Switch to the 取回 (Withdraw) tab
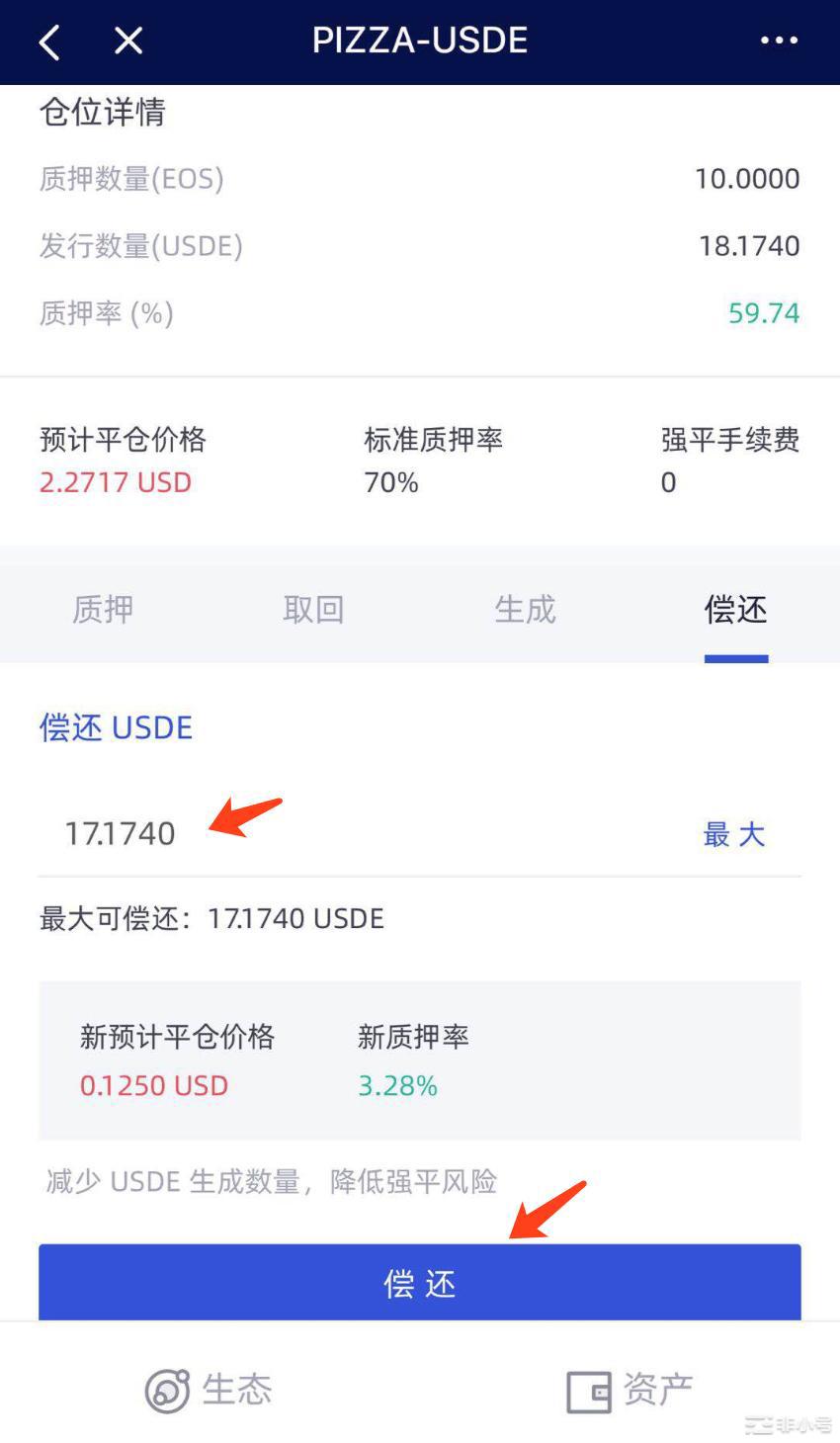 pos(313,611)
